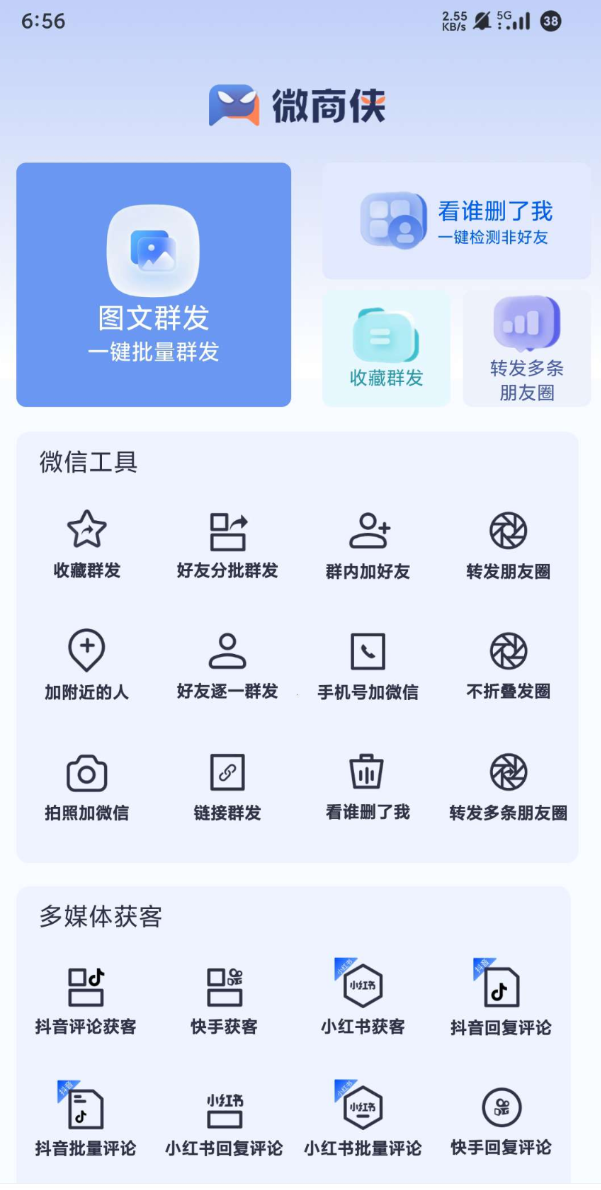Open the 图文群发 large blue card
The width and height of the screenshot is (601, 1190).
pos(153,285)
